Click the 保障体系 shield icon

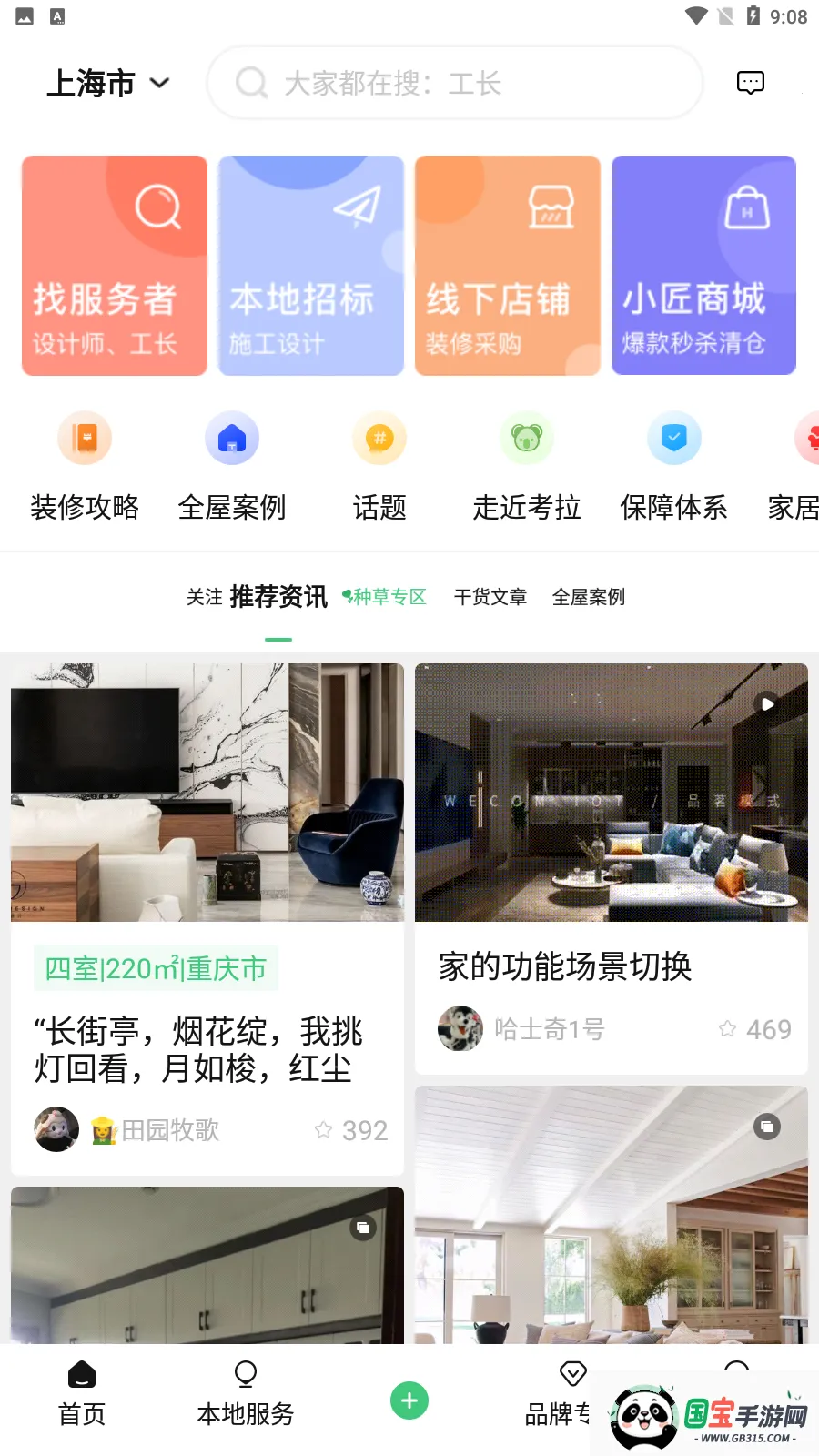pos(673,438)
